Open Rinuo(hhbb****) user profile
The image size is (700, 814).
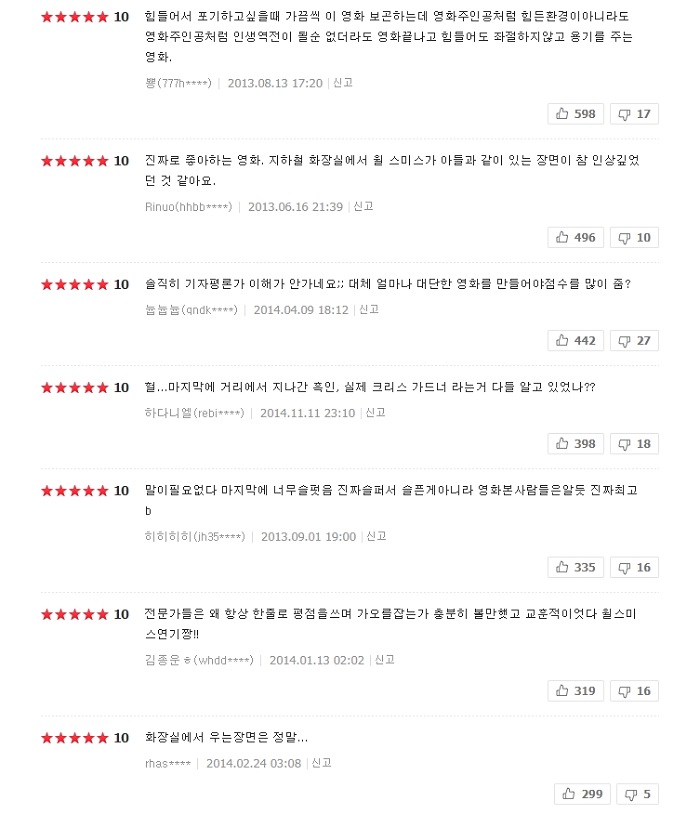(x=188, y=207)
